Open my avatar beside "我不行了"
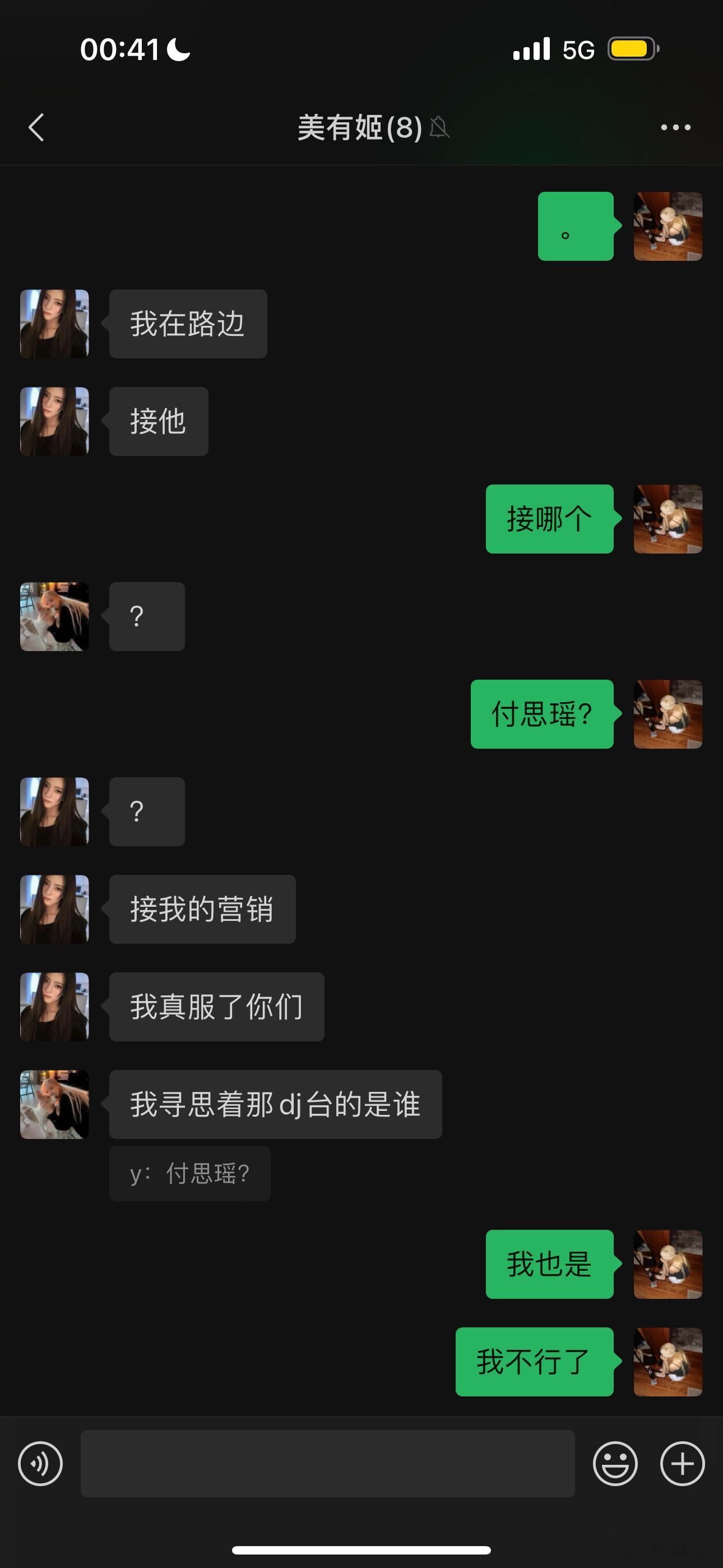 [x=668, y=1362]
